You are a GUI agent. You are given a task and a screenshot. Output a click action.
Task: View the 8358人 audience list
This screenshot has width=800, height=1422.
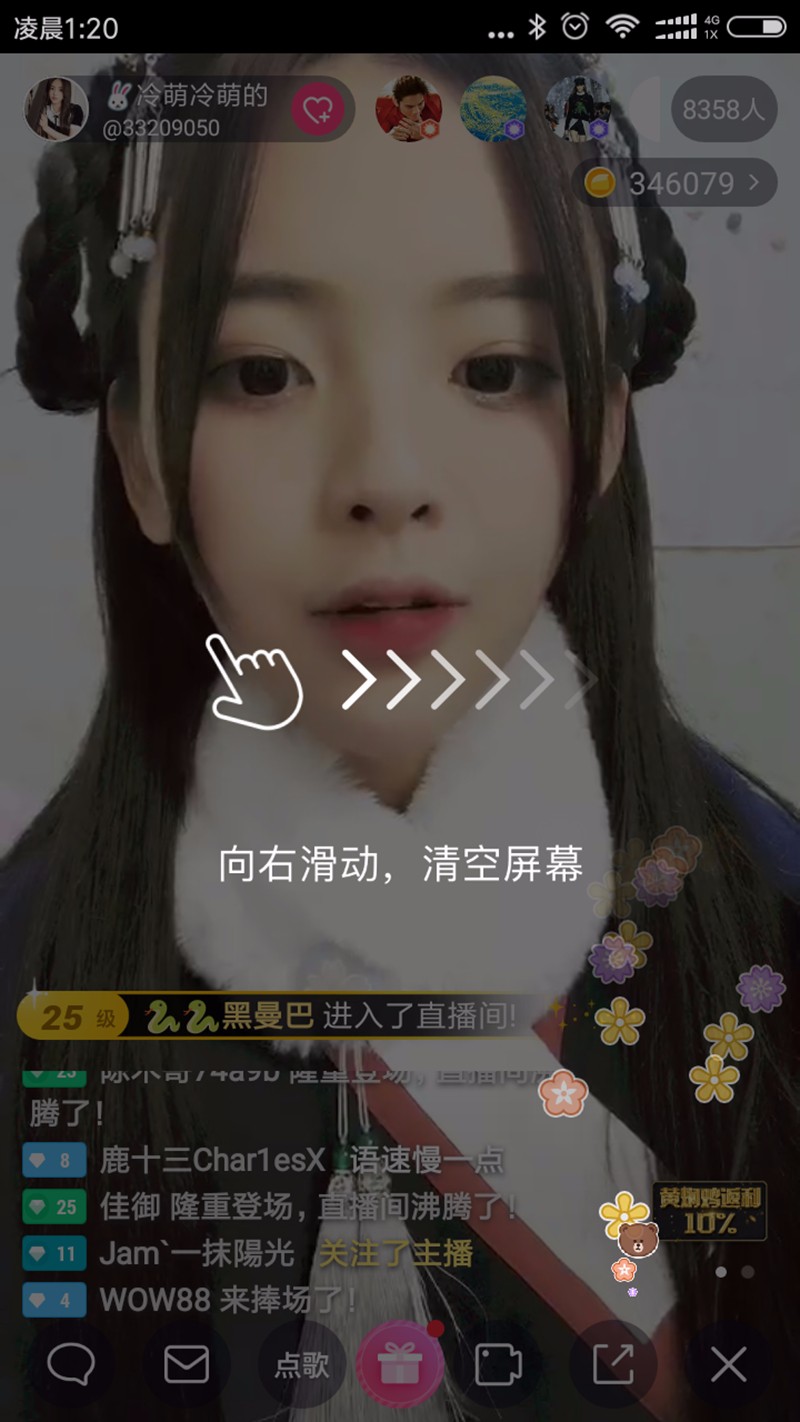point(723,109)
